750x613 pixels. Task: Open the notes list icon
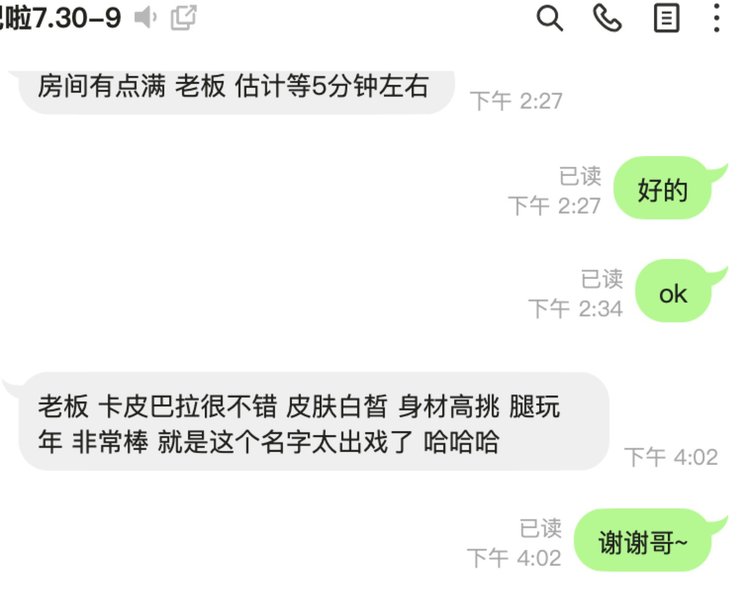[666, 18]
